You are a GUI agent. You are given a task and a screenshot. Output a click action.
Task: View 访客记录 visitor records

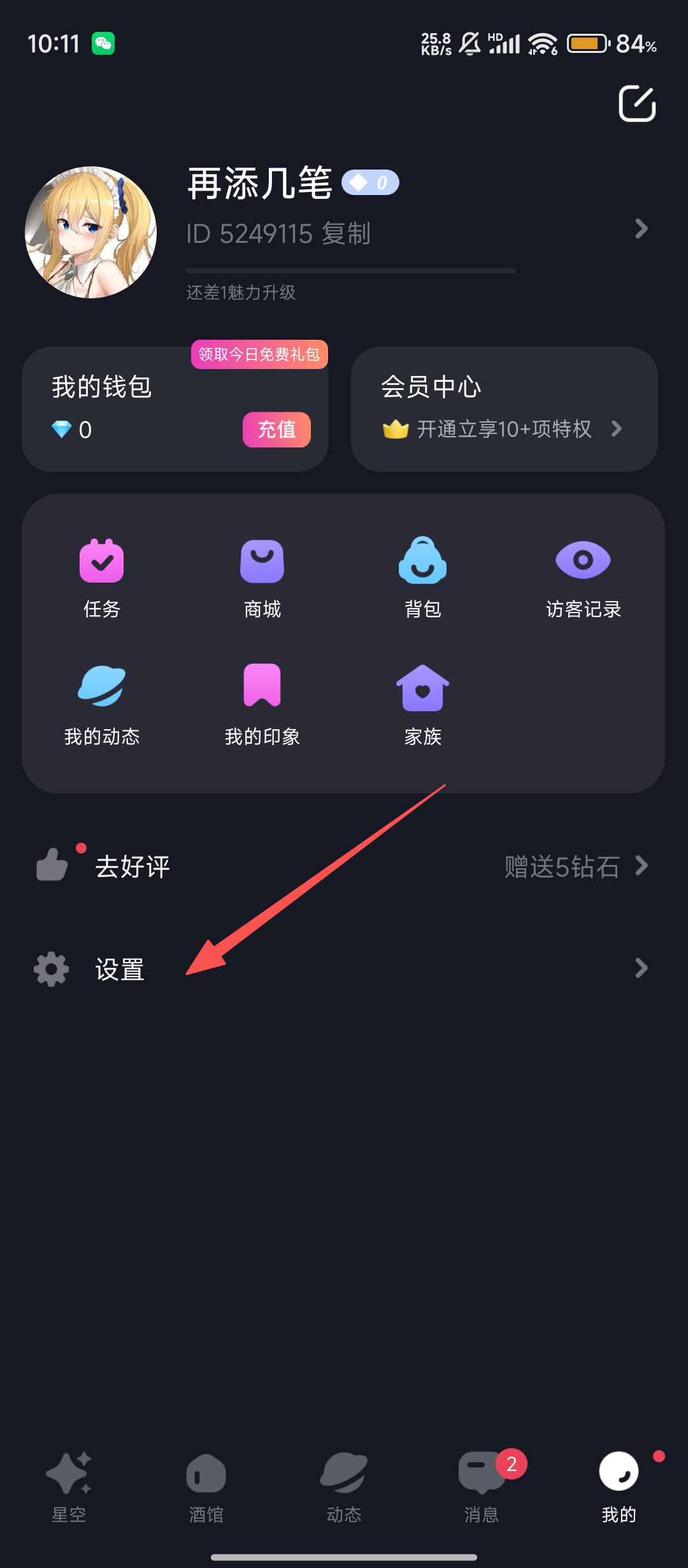point(583,577)
